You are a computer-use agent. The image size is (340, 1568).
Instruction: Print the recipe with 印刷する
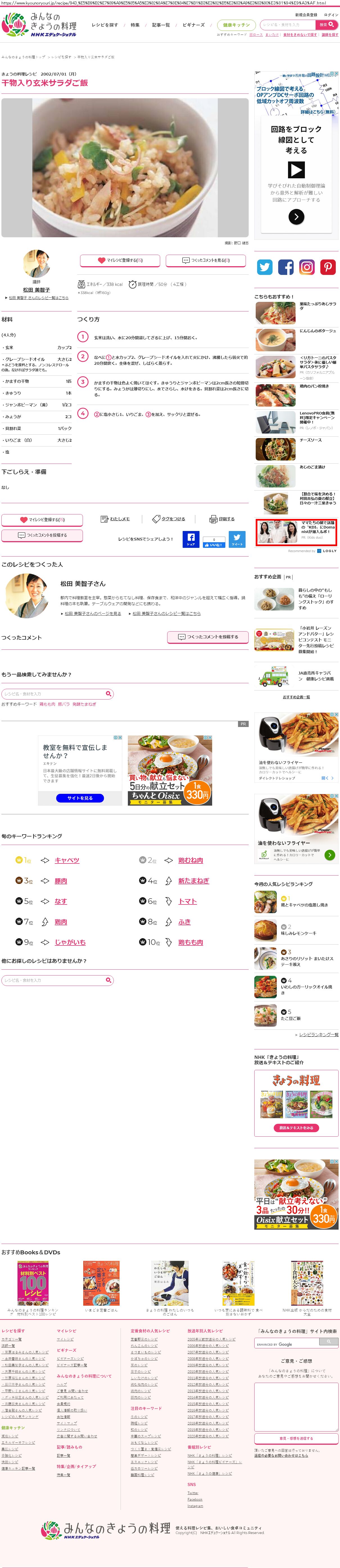click(x=222, y=519)
